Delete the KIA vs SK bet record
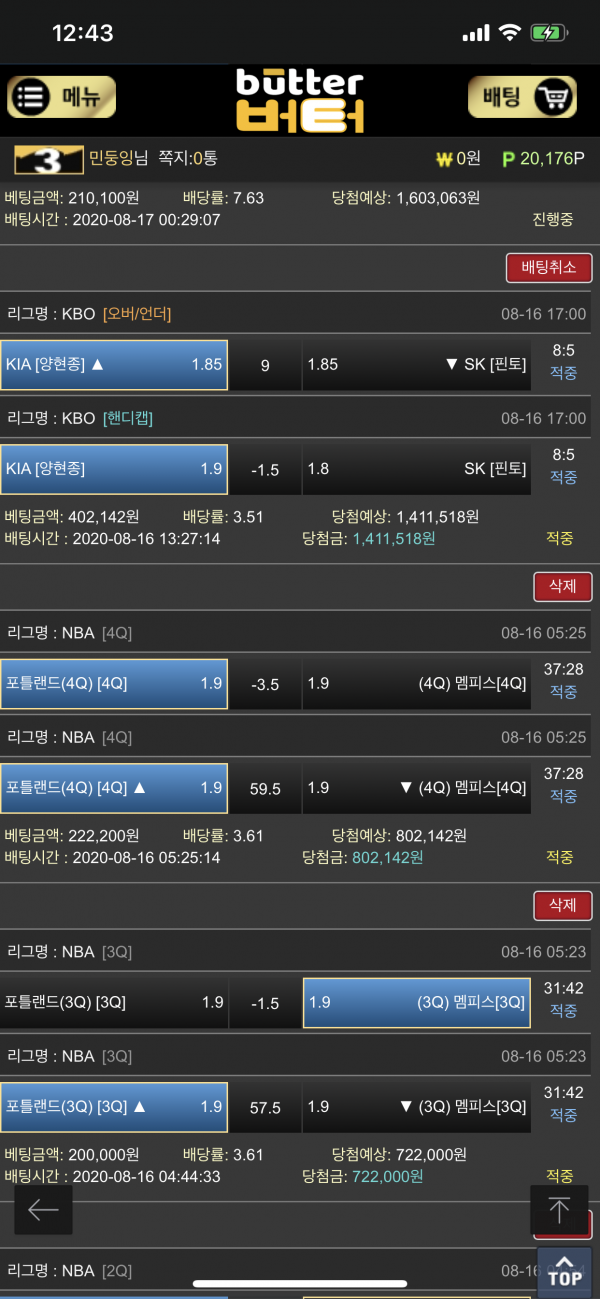Image resolution: width=600 pixels, height=1299 pixels. [x=562, y=586]
